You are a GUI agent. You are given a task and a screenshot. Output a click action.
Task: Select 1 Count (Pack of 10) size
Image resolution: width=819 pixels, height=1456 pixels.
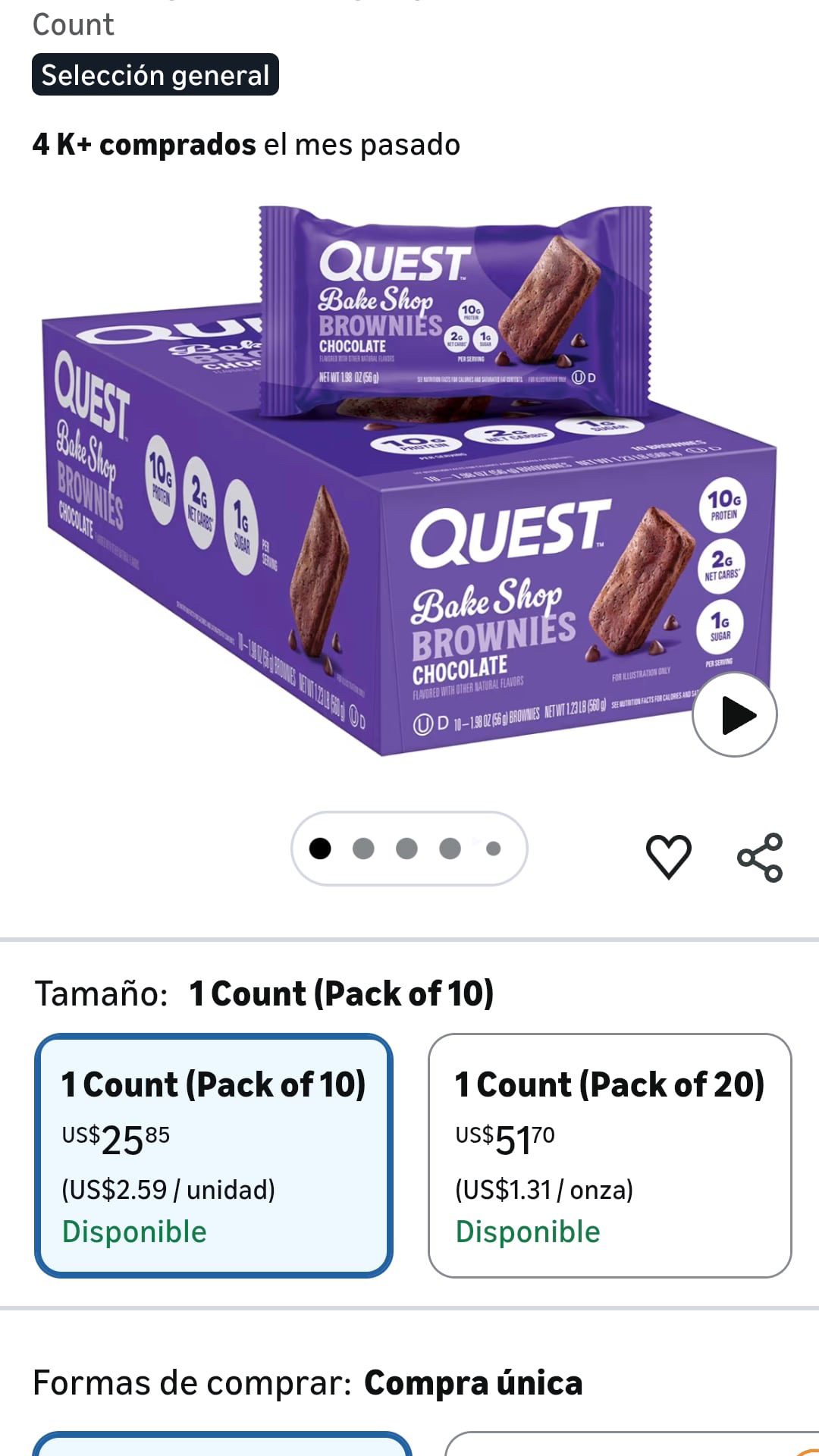[214, 1155]
